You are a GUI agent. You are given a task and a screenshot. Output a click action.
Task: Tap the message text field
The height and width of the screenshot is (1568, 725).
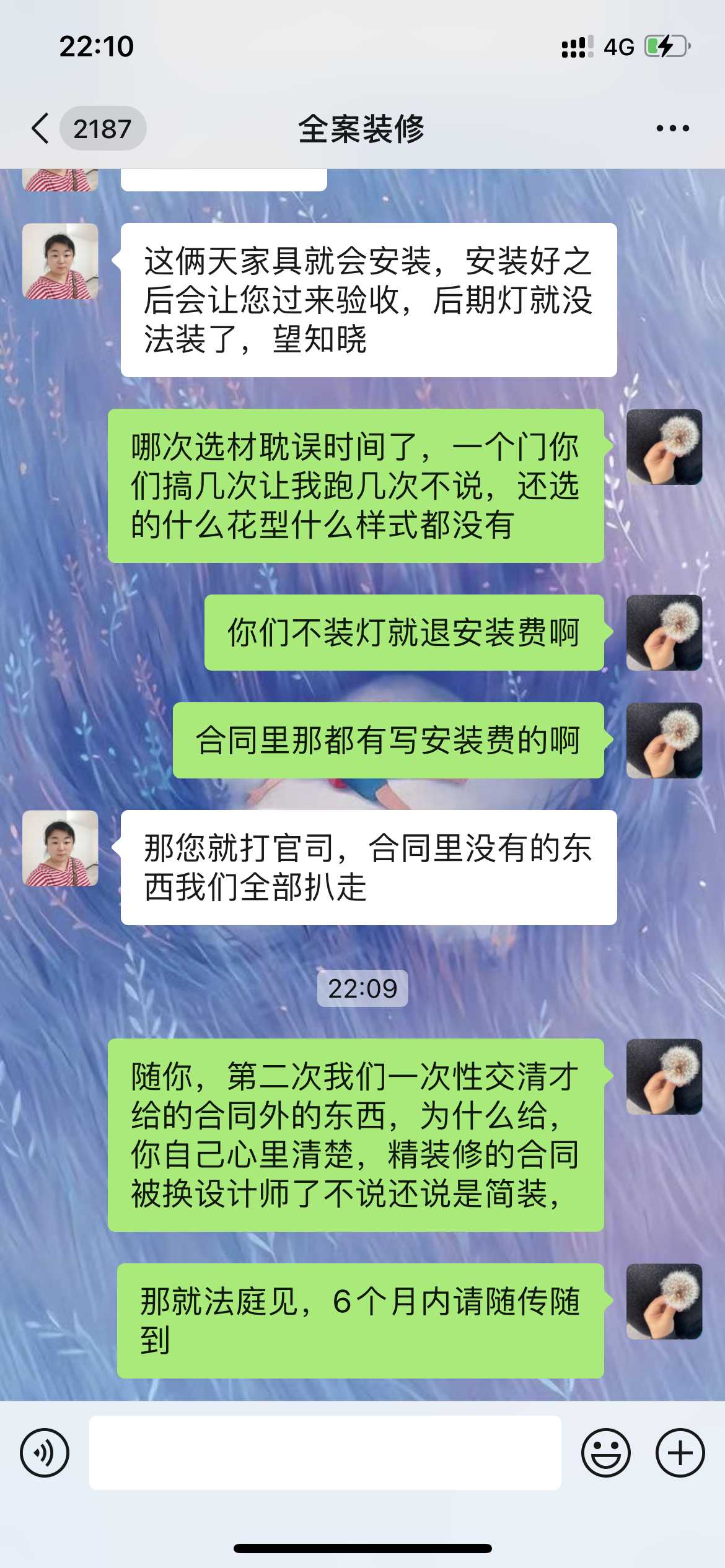point(325,1452)
